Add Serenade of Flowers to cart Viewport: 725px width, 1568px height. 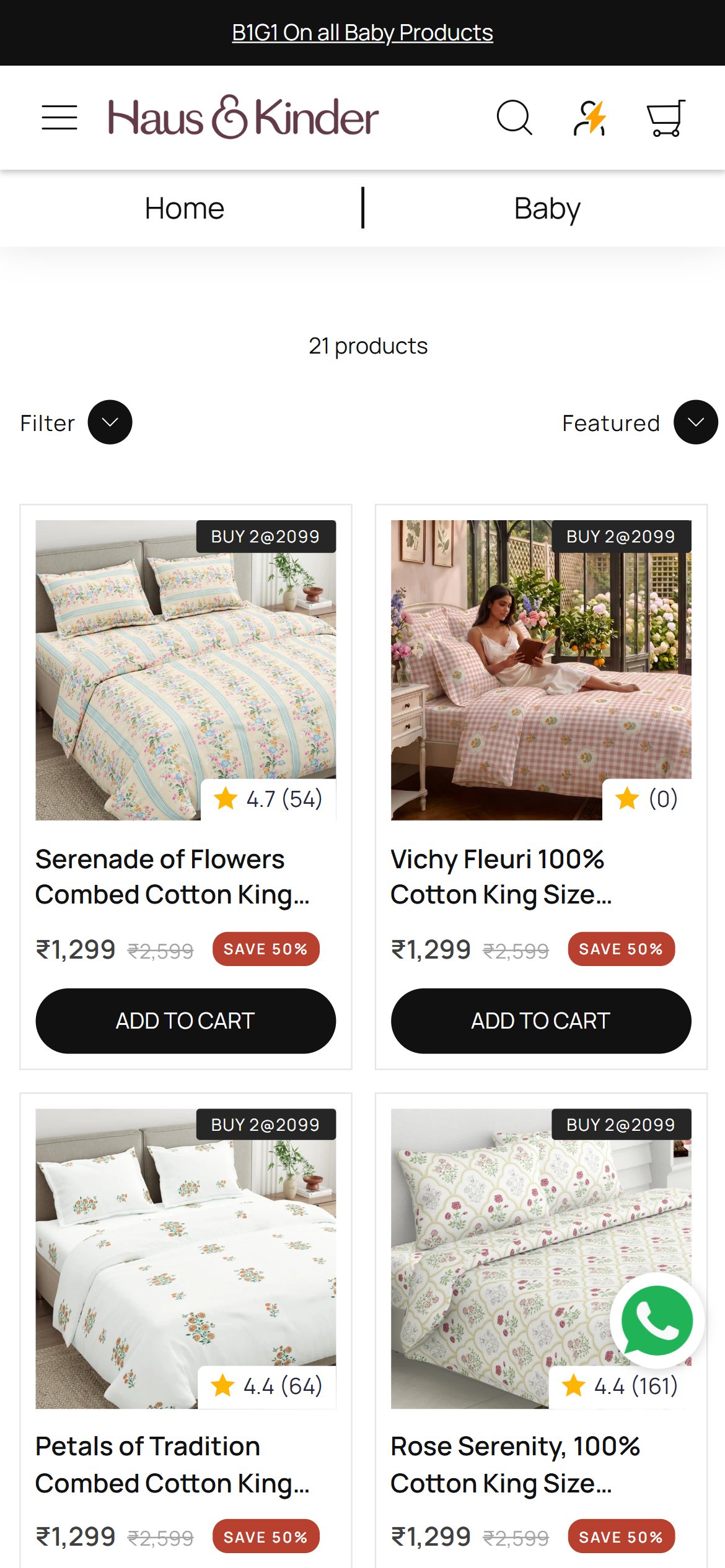coord(186,1021)
